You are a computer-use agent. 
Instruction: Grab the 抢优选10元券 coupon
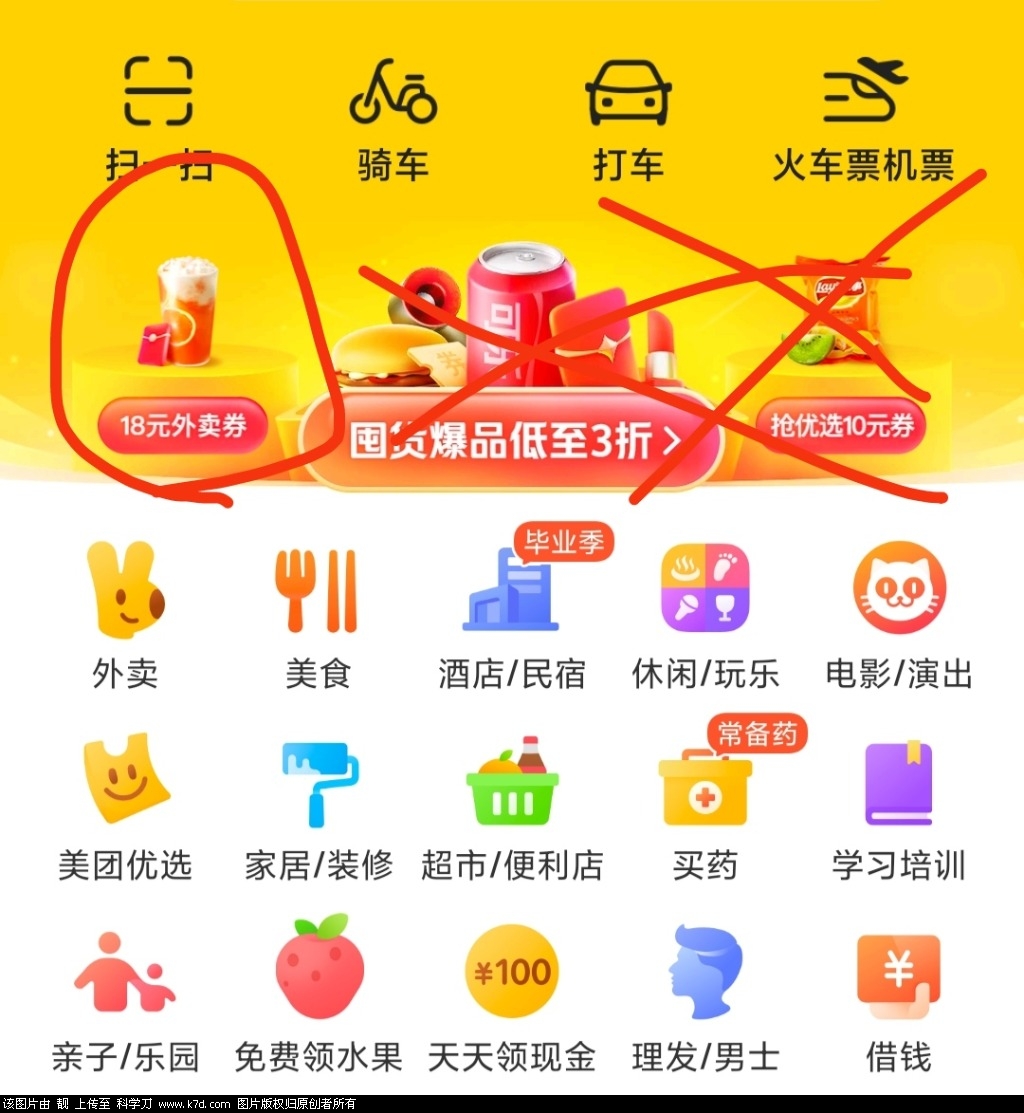[841, 426]
